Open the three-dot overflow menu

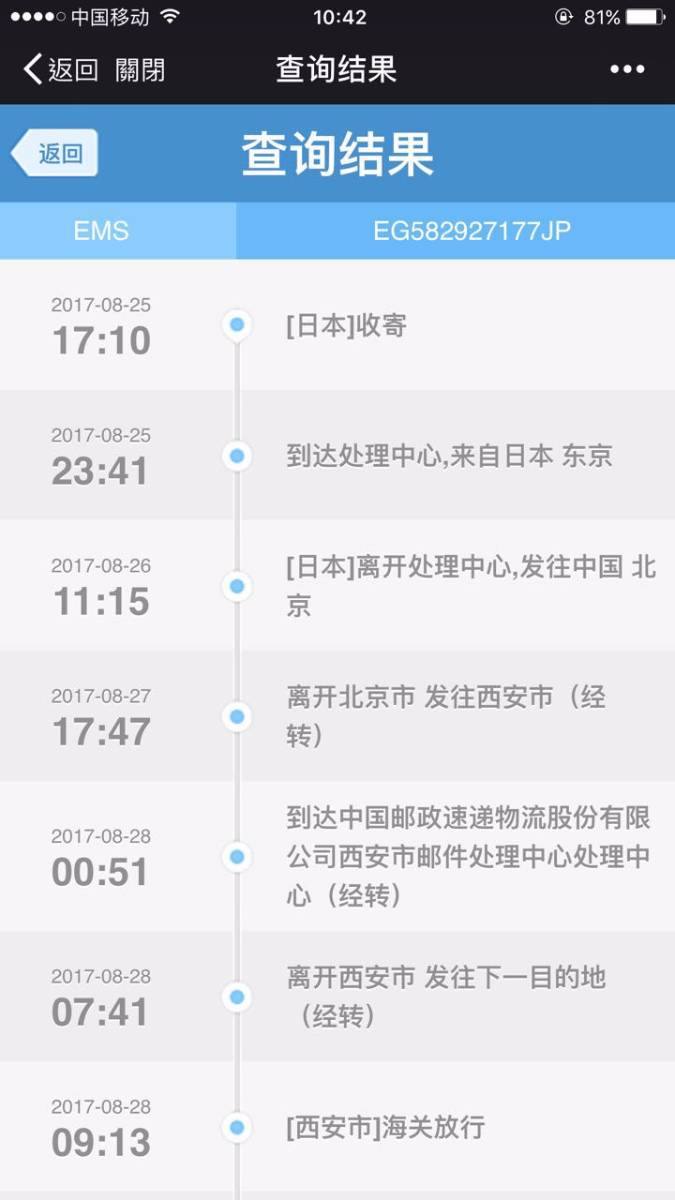coord(627,69)
